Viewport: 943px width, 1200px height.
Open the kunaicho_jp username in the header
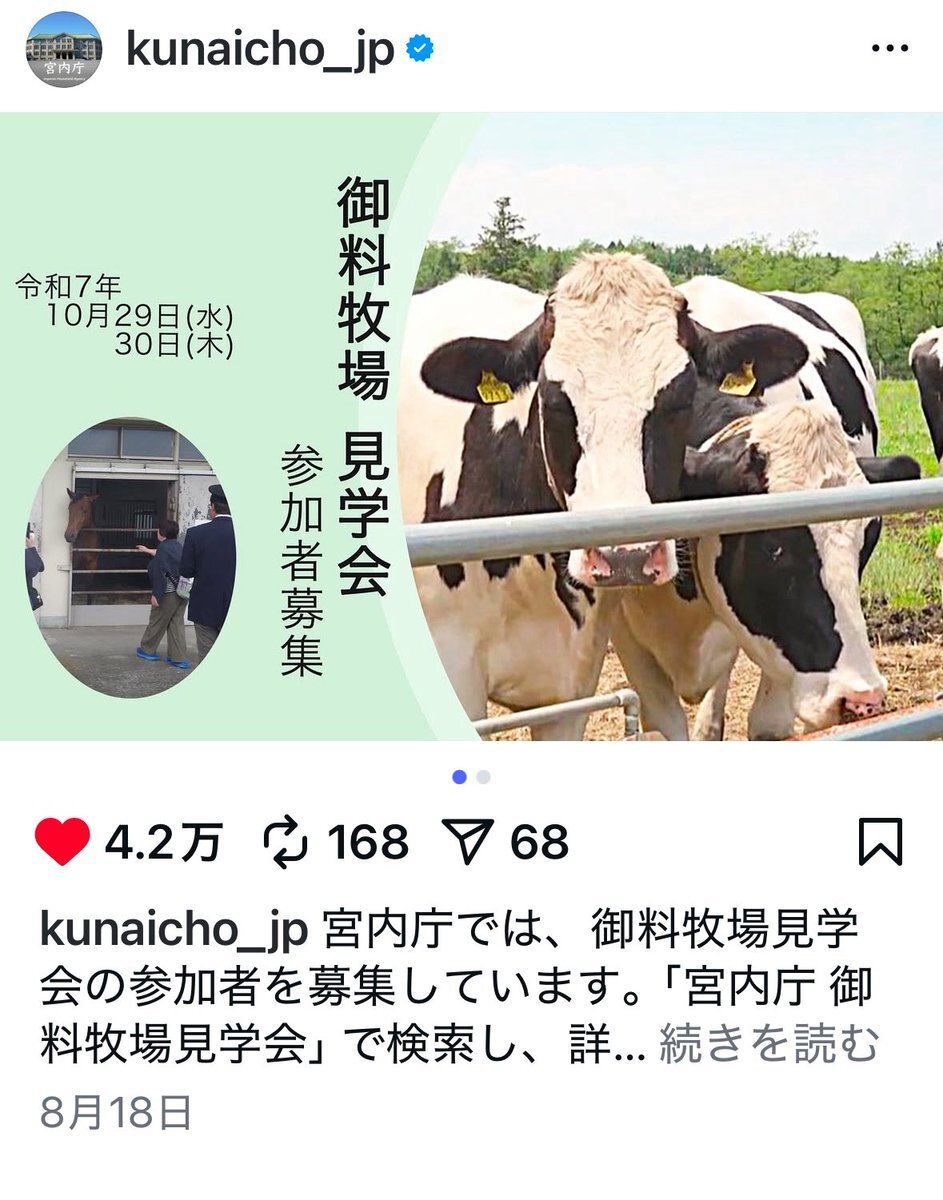click(260, 50)
